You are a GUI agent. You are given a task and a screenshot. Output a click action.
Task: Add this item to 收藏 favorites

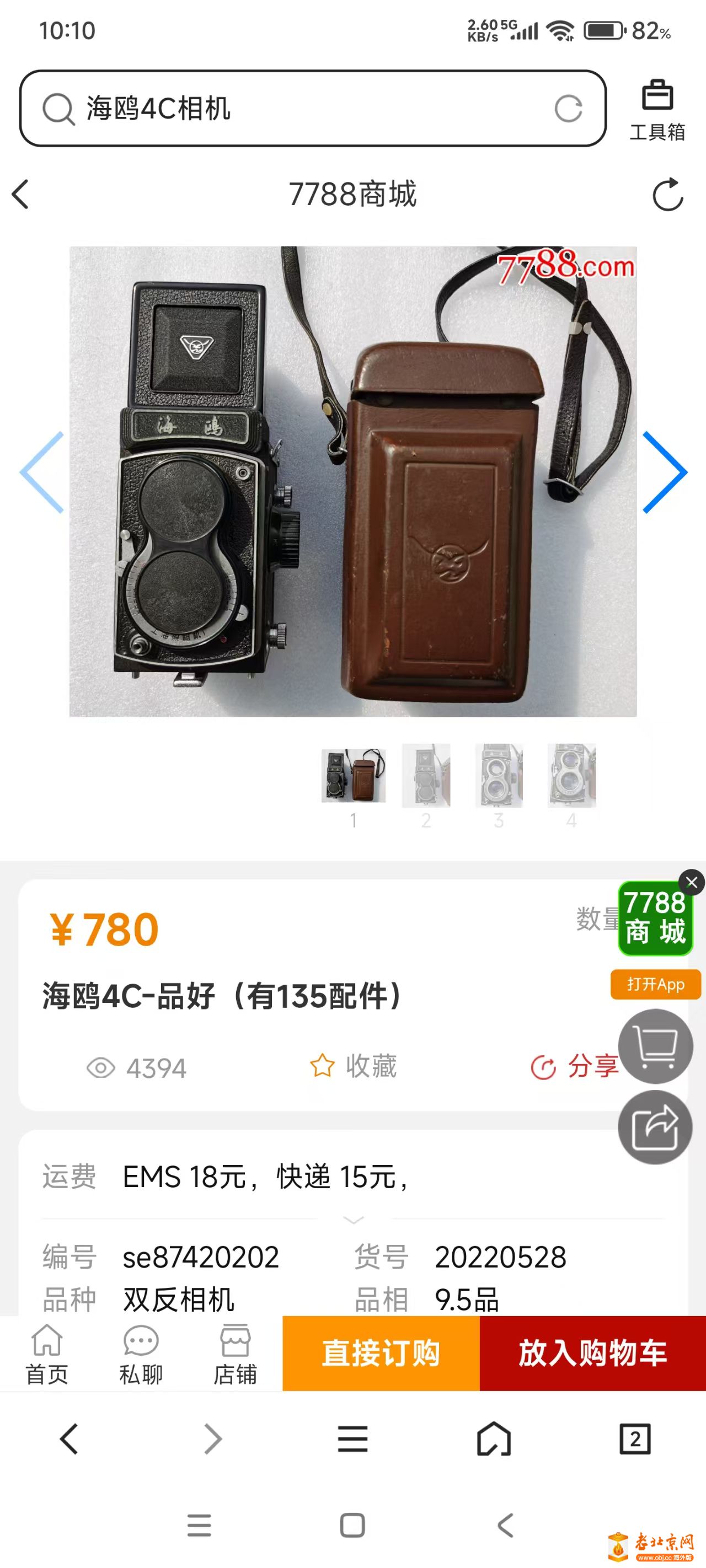(354, 1066)
